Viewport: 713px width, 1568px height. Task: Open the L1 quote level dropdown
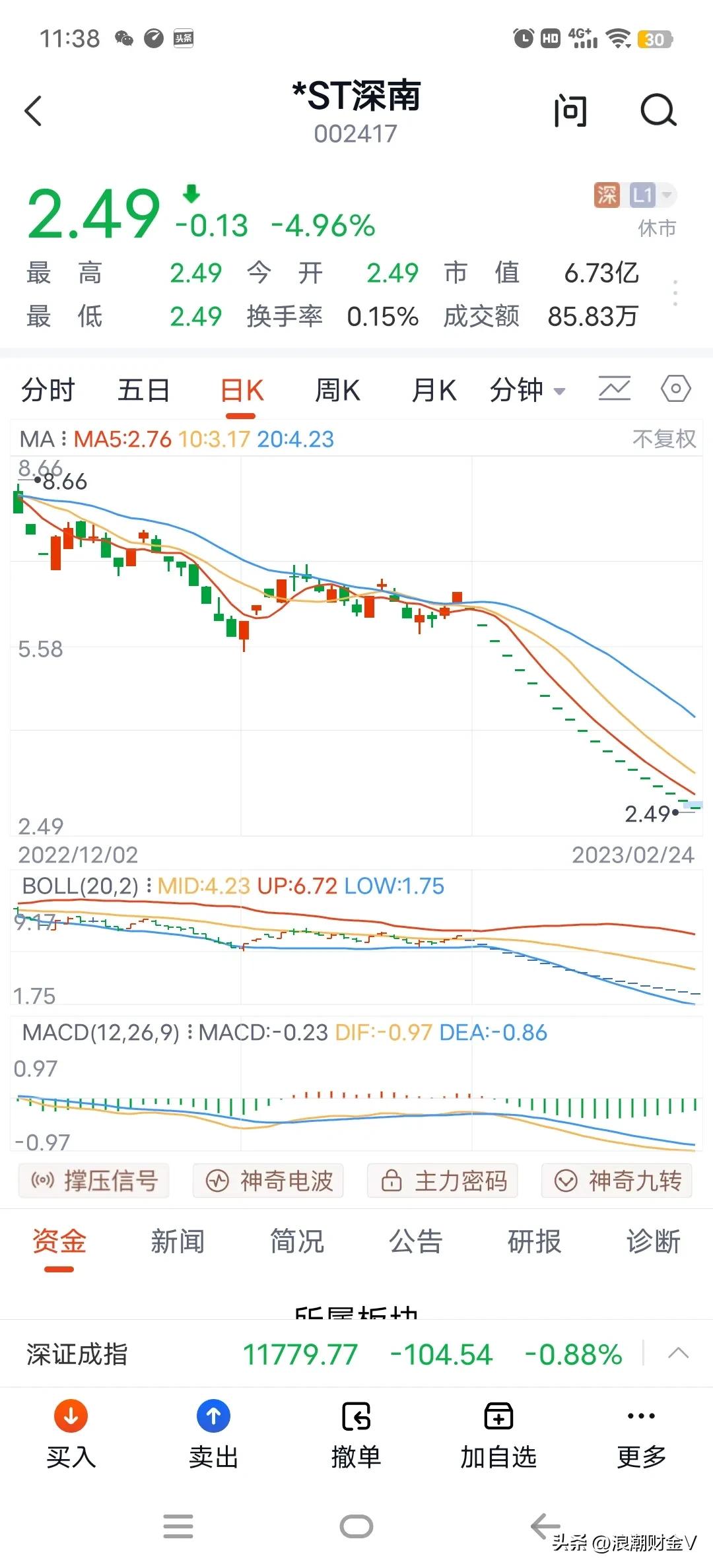click(x=644, y=196)
